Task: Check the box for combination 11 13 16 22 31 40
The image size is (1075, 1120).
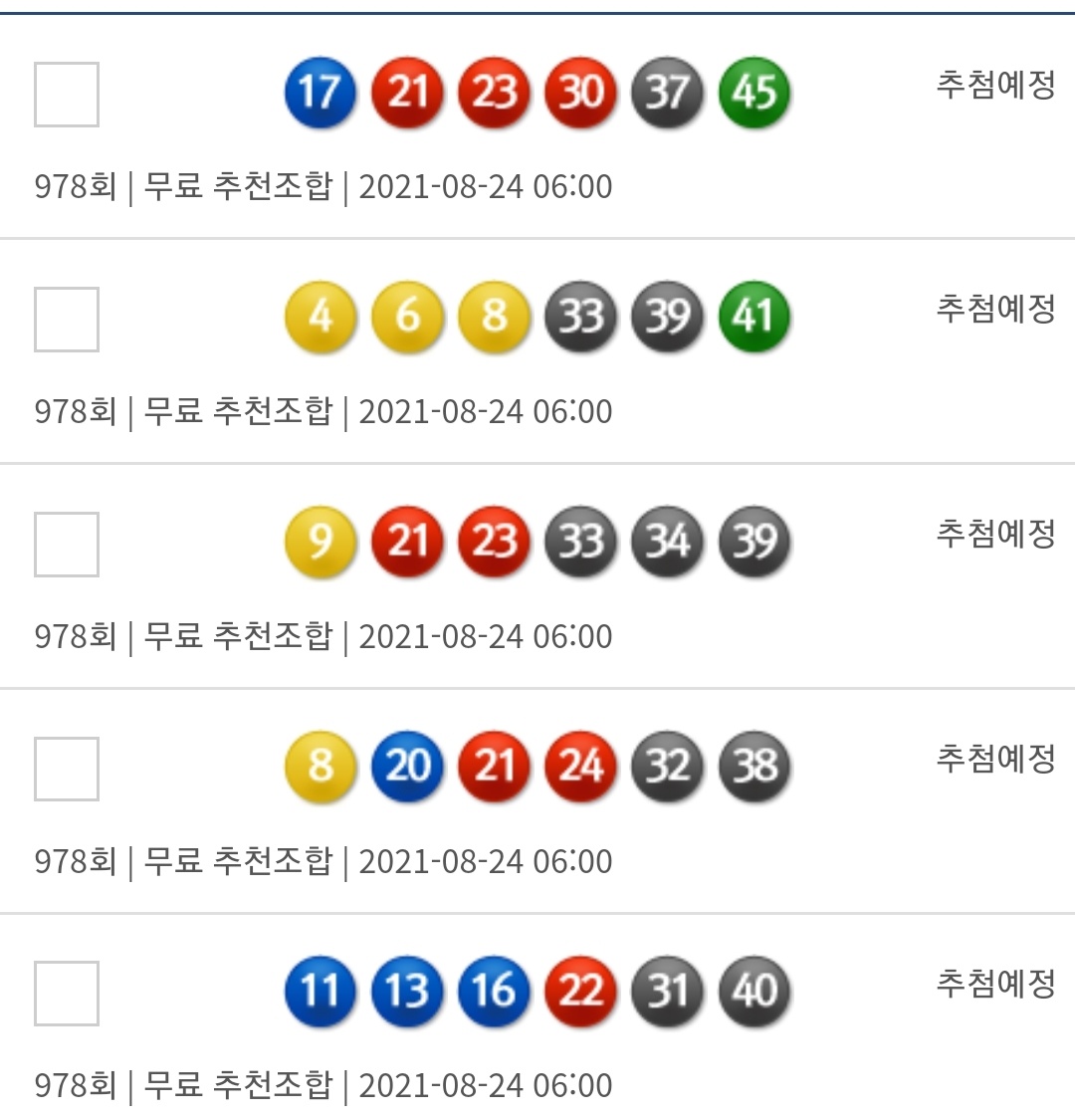Action: (67, 994)
